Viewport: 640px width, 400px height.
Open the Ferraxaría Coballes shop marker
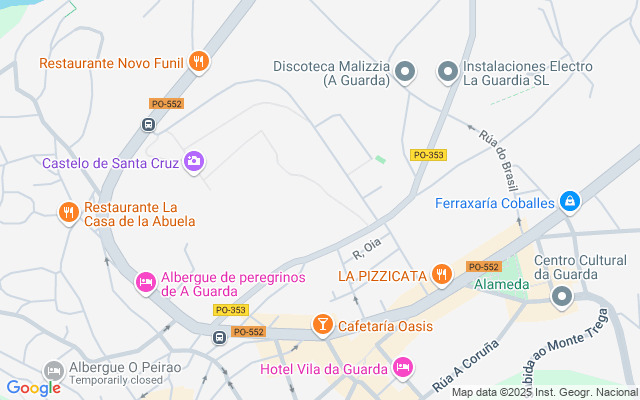click(570, 202)
